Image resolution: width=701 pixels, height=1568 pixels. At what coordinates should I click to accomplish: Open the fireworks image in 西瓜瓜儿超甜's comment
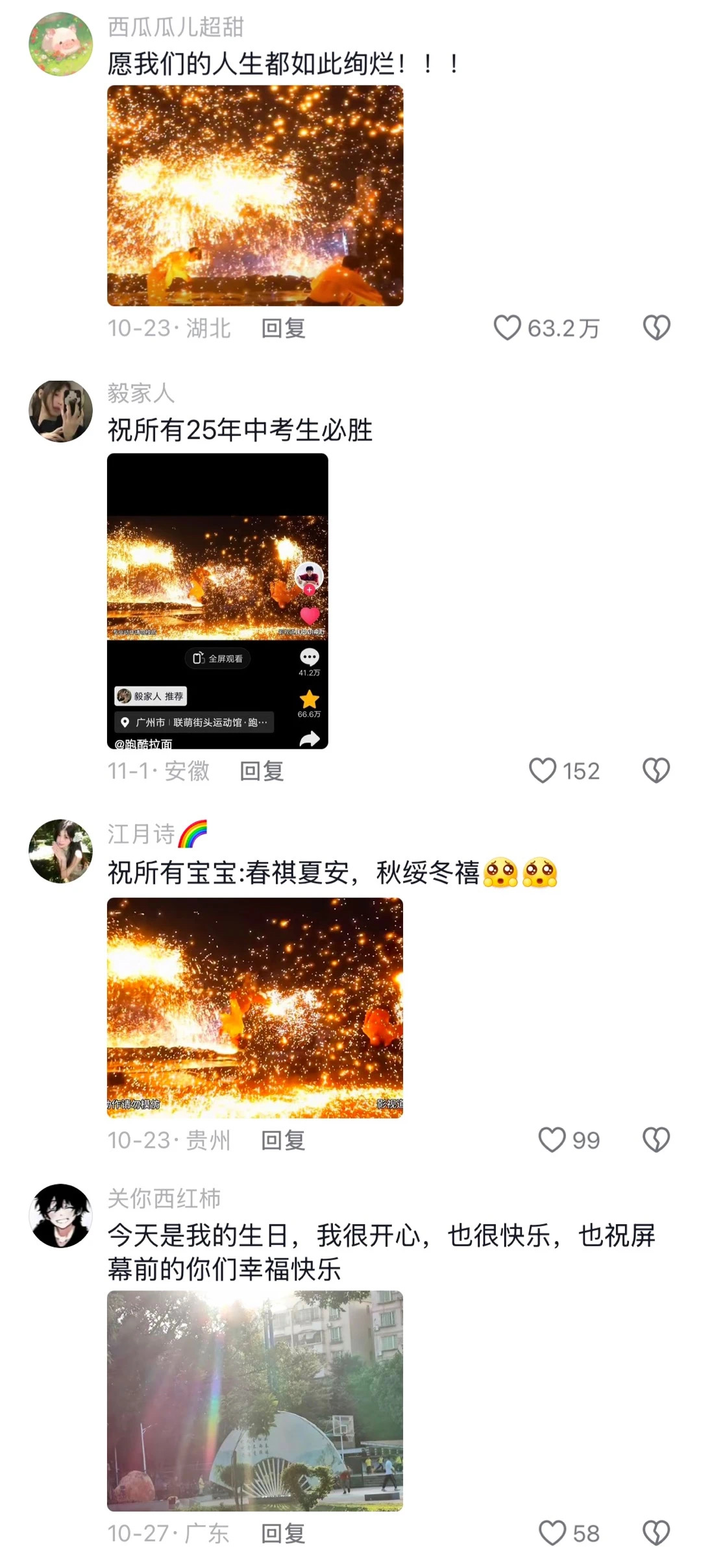point(255,195)
